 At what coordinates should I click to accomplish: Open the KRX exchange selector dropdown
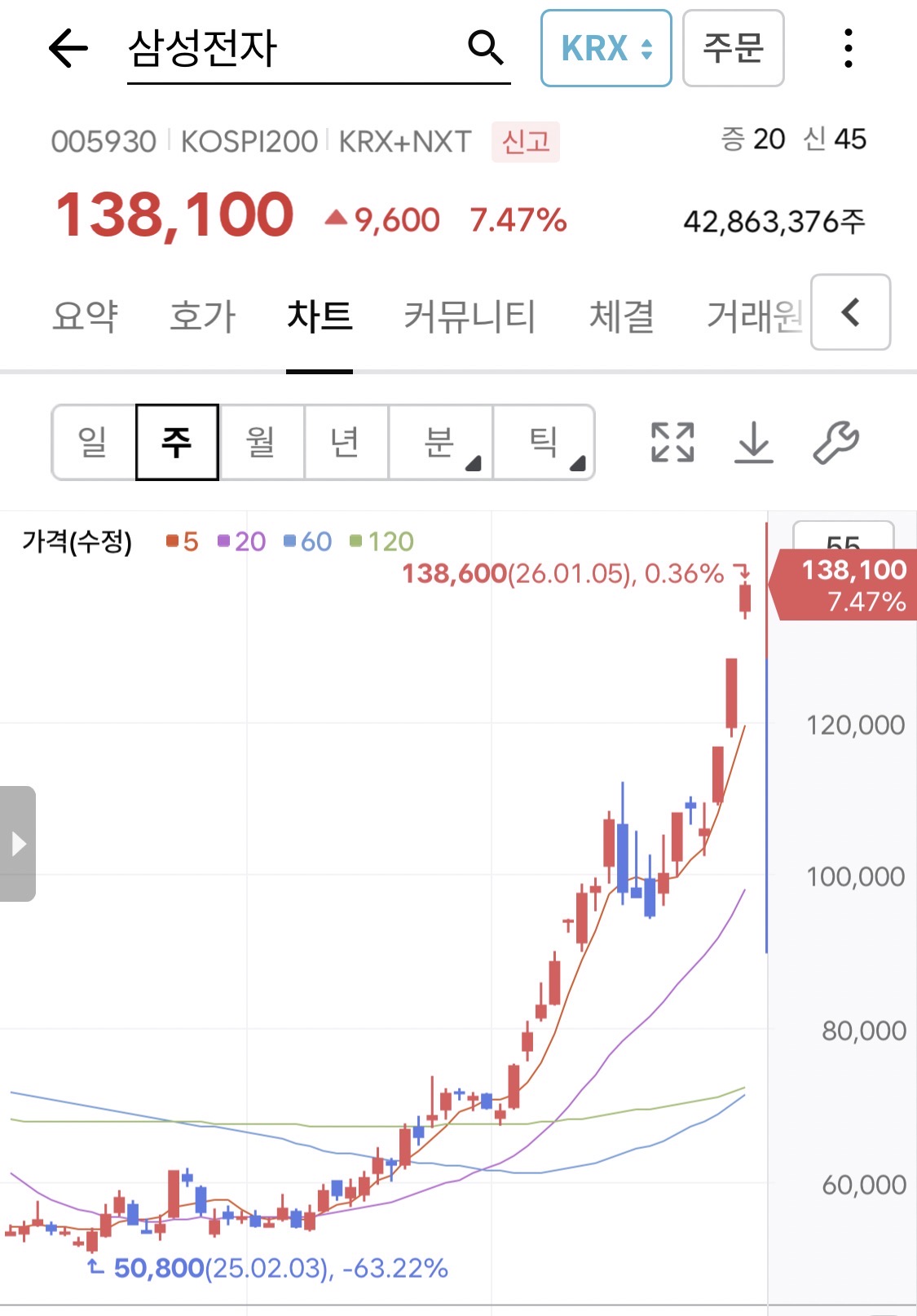coord(606,49)
